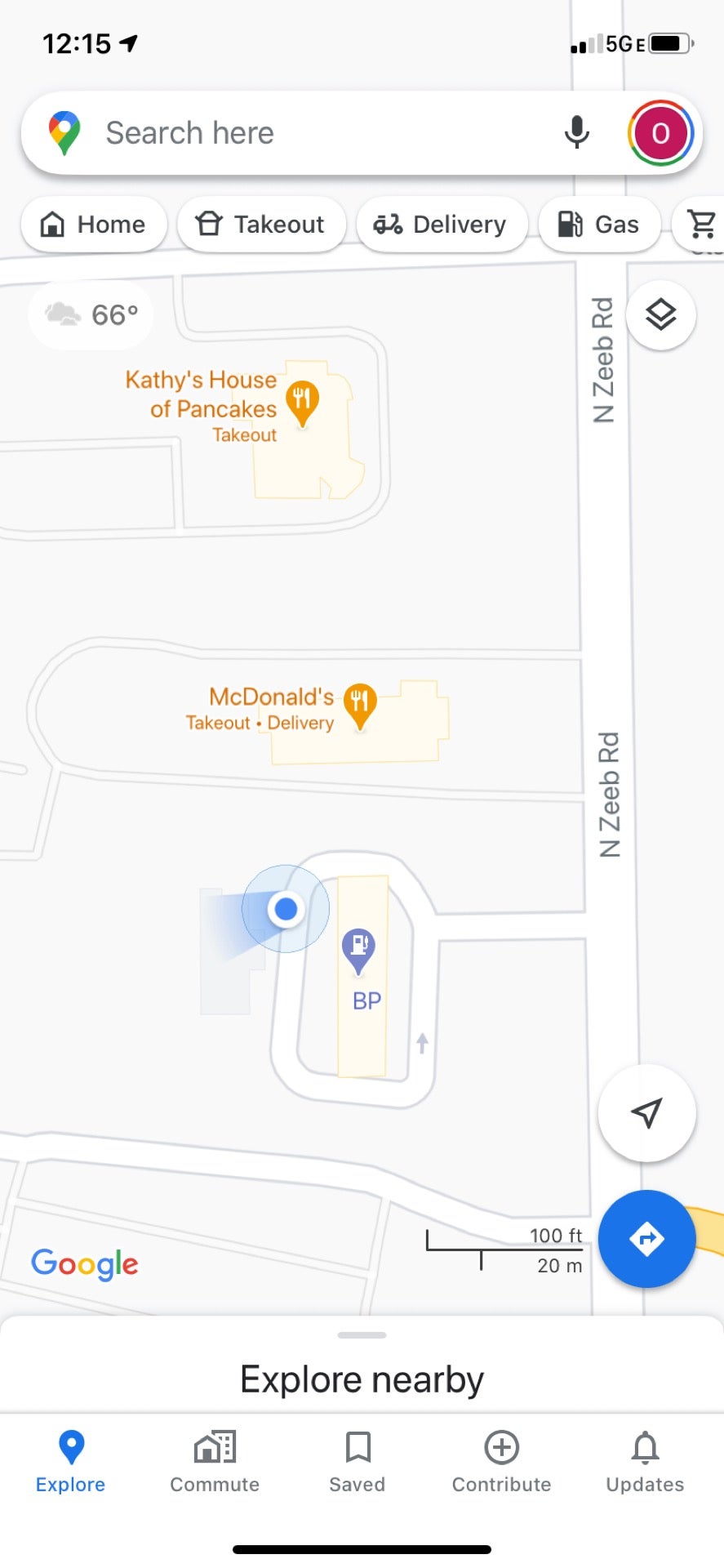The width and height of the screenshot is (724, 1568).
Task: View the Updates tab
Action: tap(645, 1462)
